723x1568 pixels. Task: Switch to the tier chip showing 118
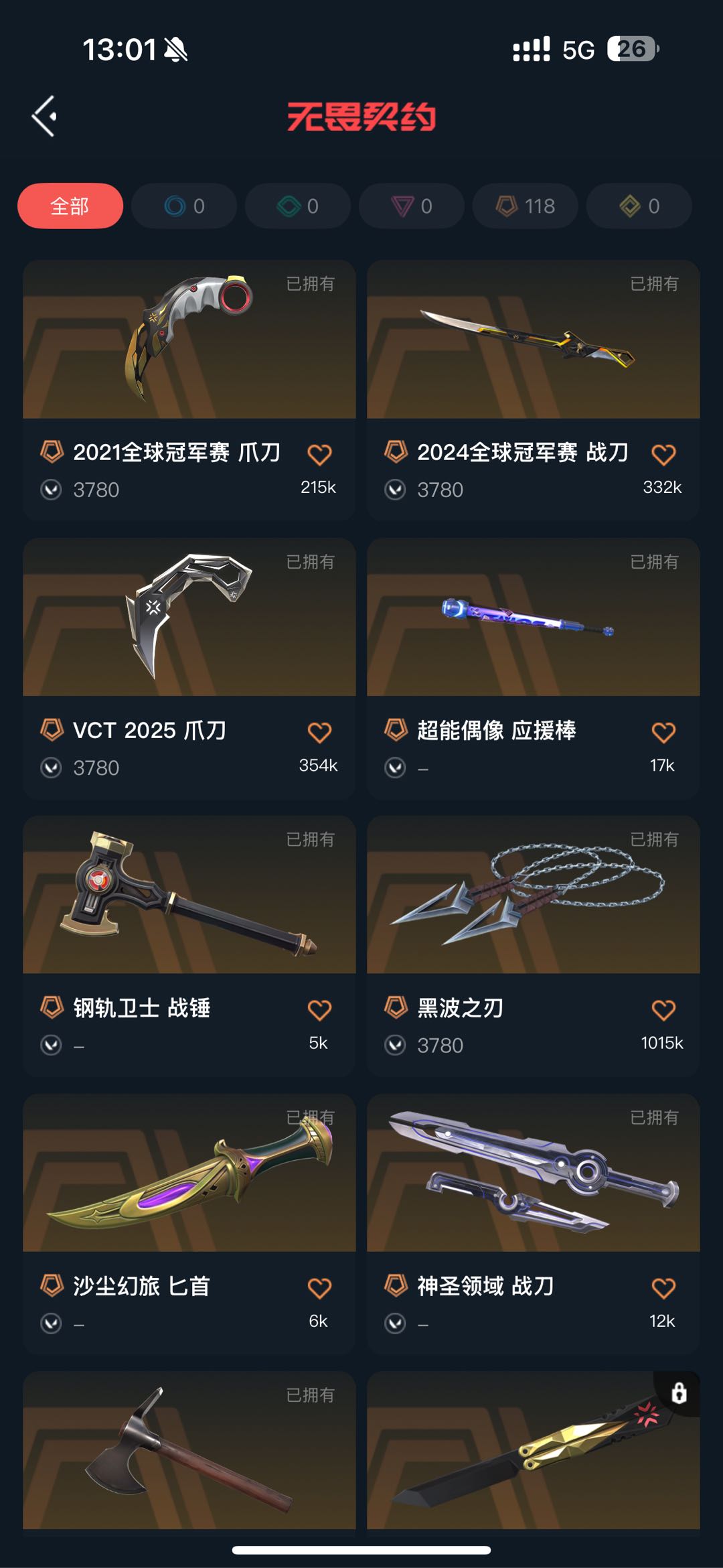tap(526, 206)
